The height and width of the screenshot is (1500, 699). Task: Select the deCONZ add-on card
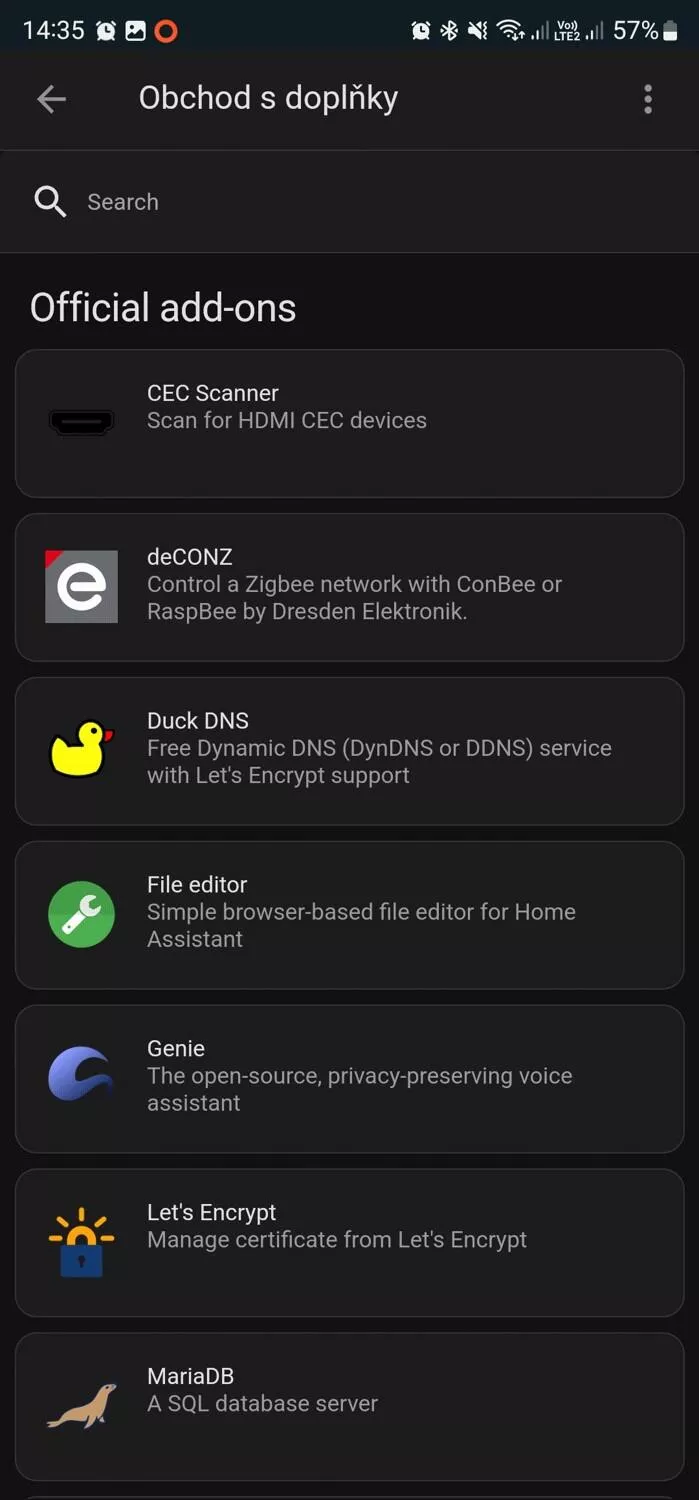tap(349, 587)
